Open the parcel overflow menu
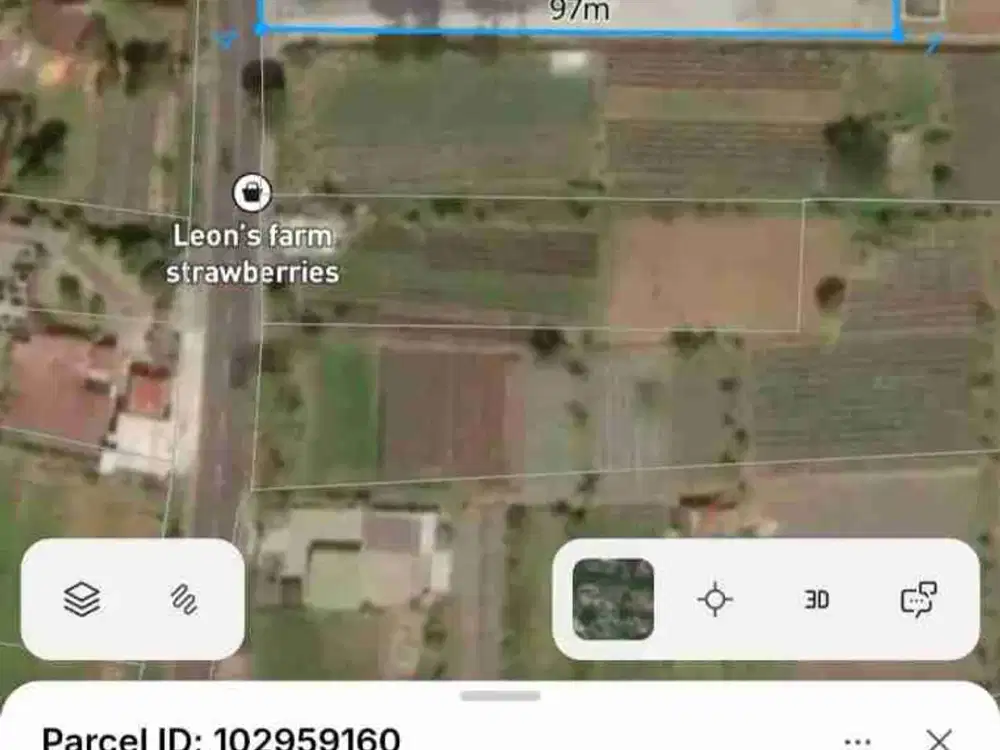This screenshot has height=750, width=1000. click(x=857, y=741)
